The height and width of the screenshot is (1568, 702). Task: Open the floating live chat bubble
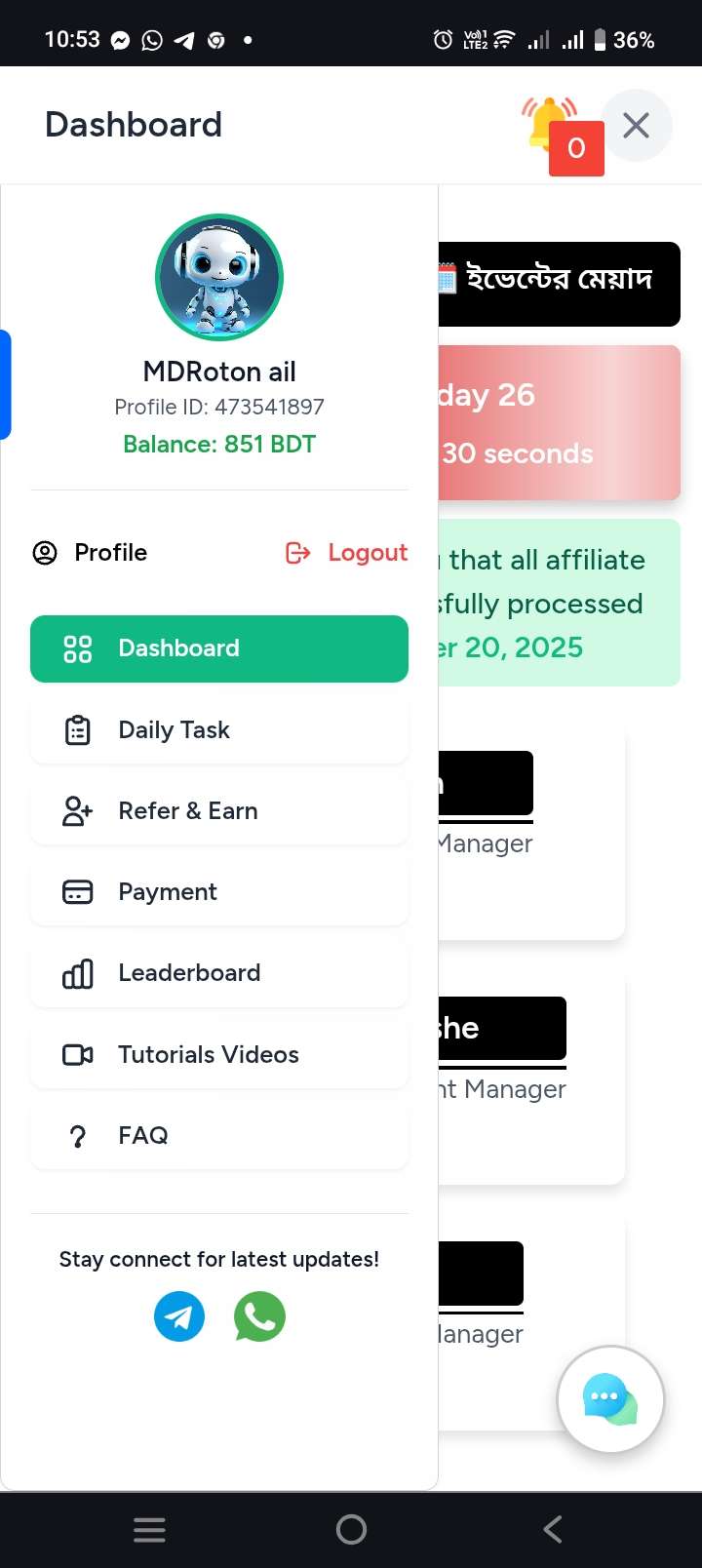pyautogui.click(x=610, y=1399)
